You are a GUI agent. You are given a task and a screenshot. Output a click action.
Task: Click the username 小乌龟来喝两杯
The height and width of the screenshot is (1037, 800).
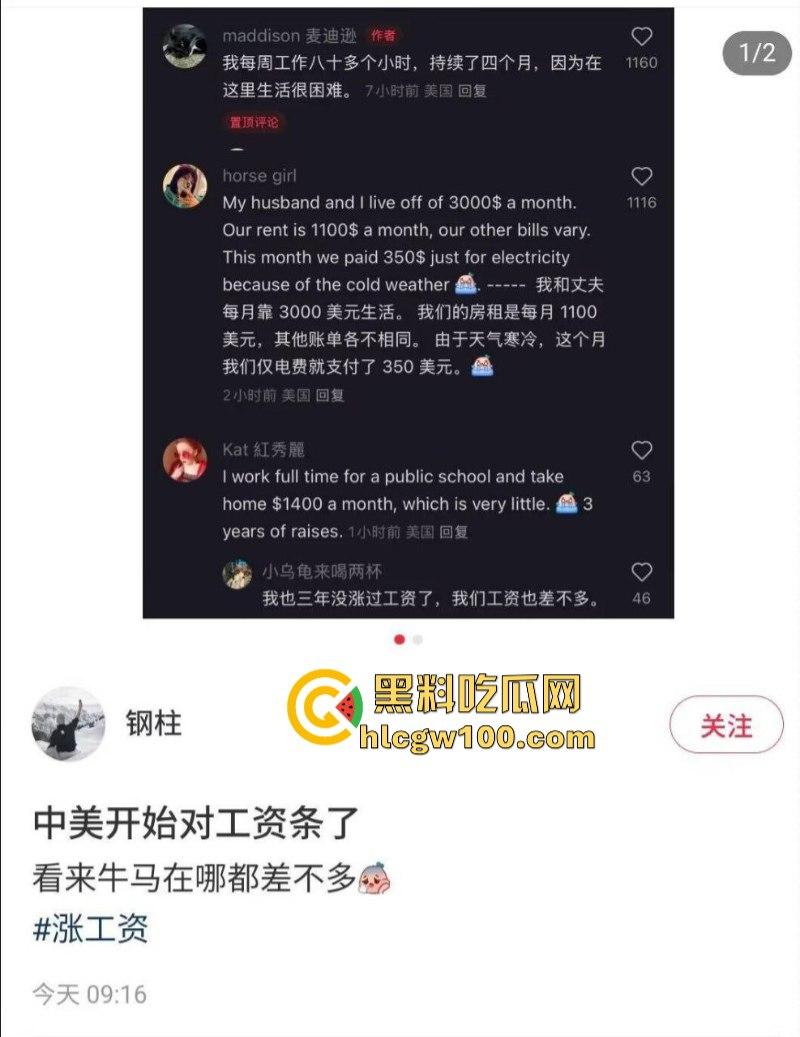(x=322, y=573)
